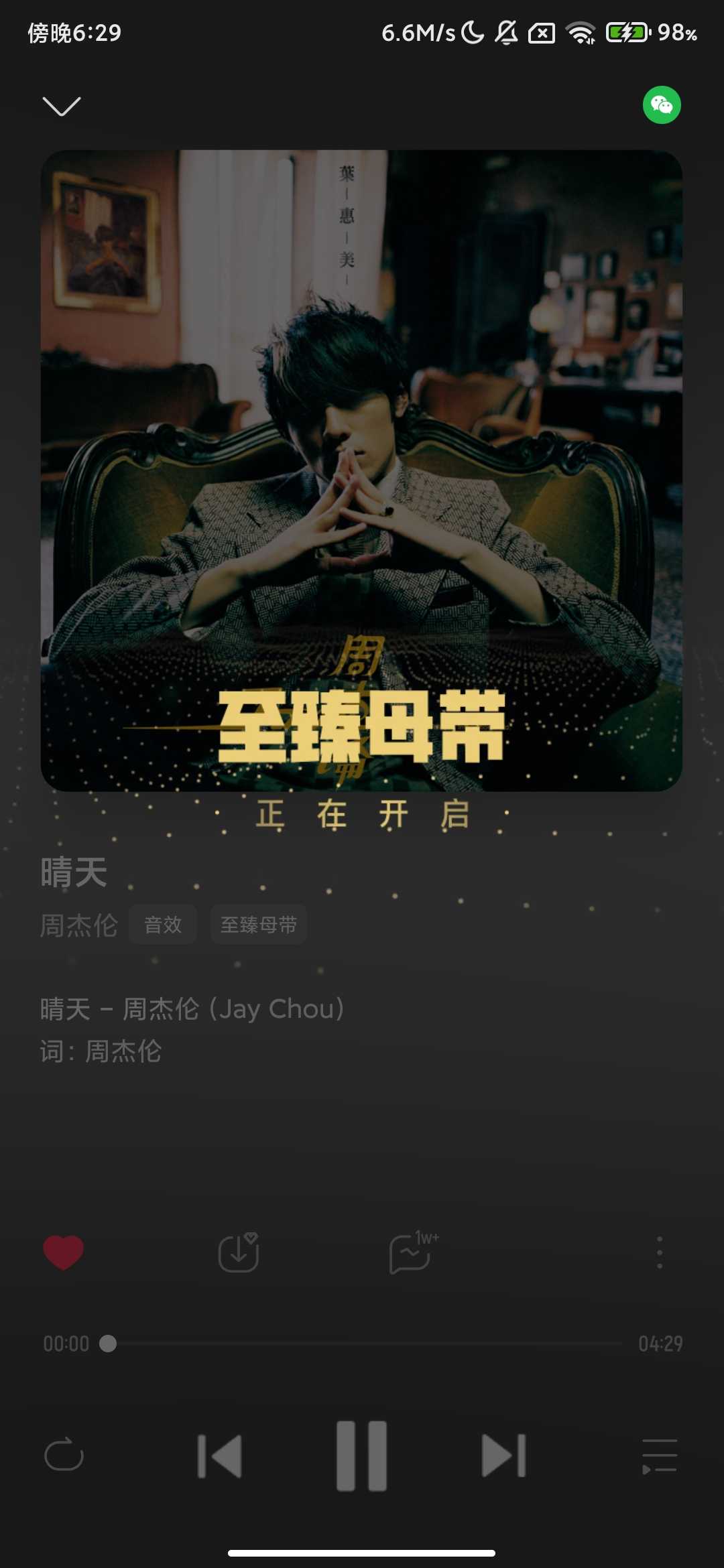Skip to the next track

click(504, 1455)
